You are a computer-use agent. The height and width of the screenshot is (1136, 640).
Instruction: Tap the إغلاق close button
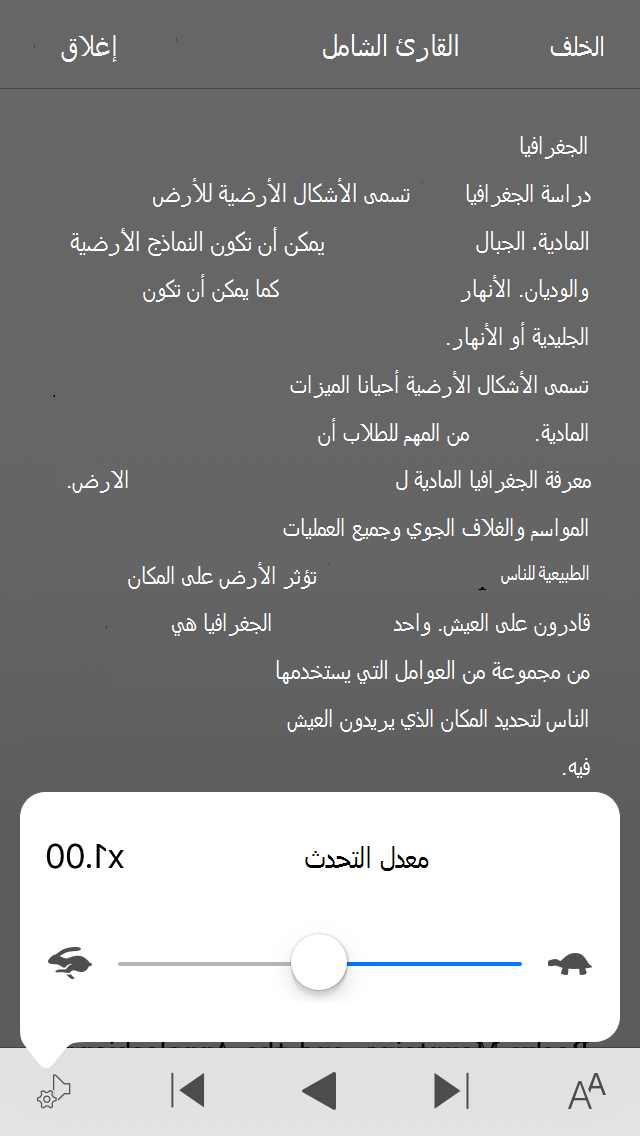(88, 48)
